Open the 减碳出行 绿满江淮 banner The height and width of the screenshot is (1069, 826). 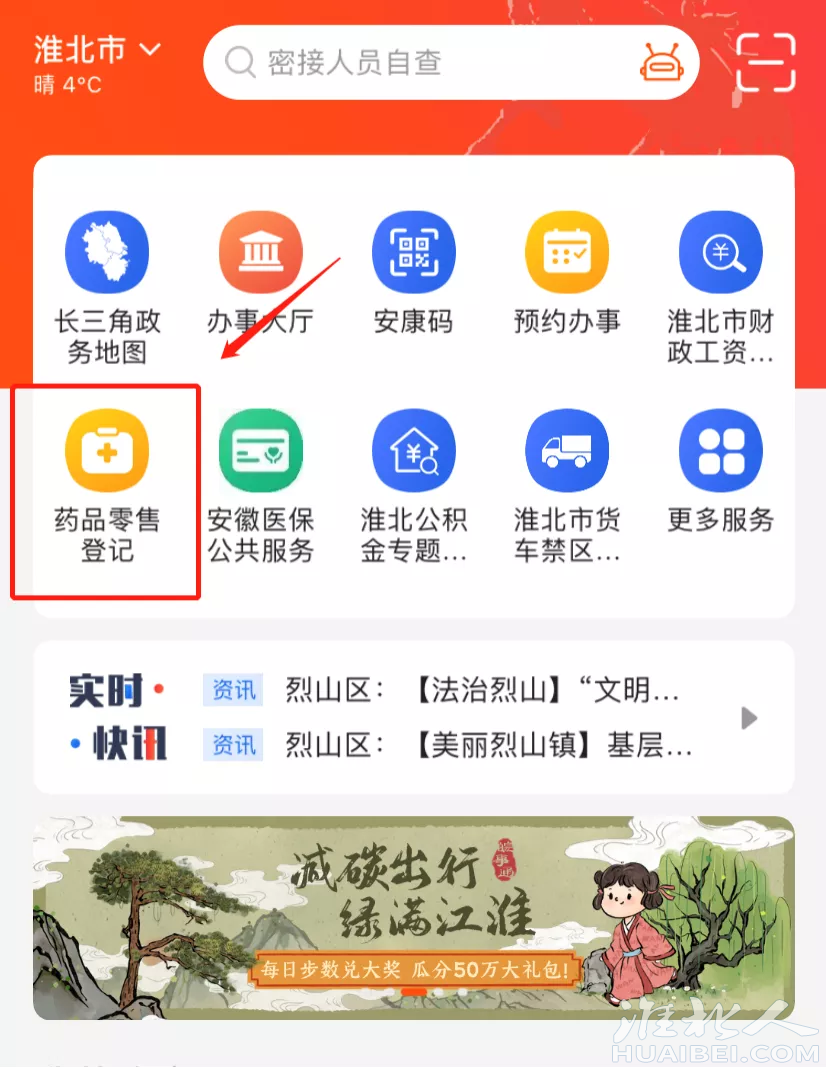[x=413, y=917]
